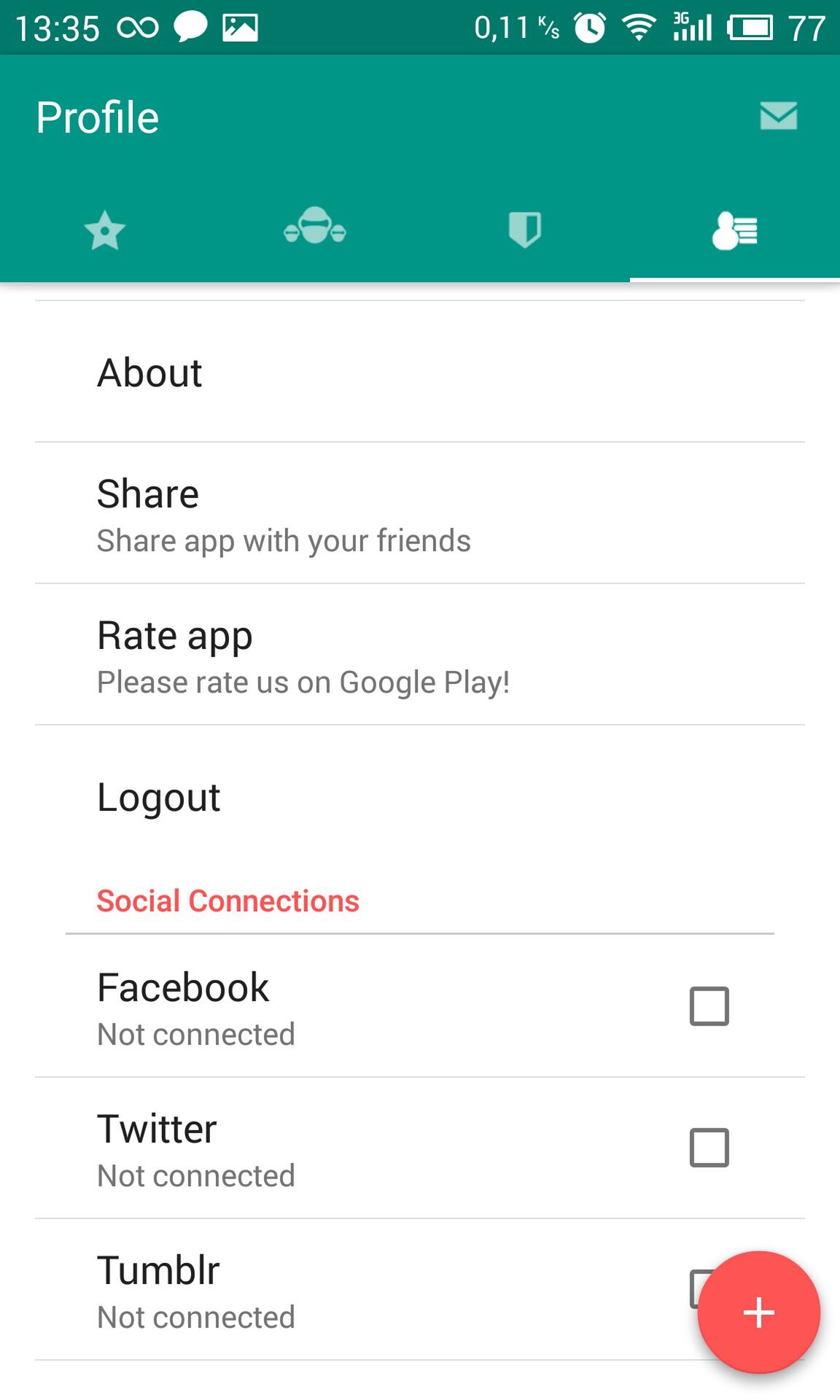This screenshot has width=840, height=1400.
Task: Open the messages envelope icon
Action: pyautogui.click(x=778, y=116)
